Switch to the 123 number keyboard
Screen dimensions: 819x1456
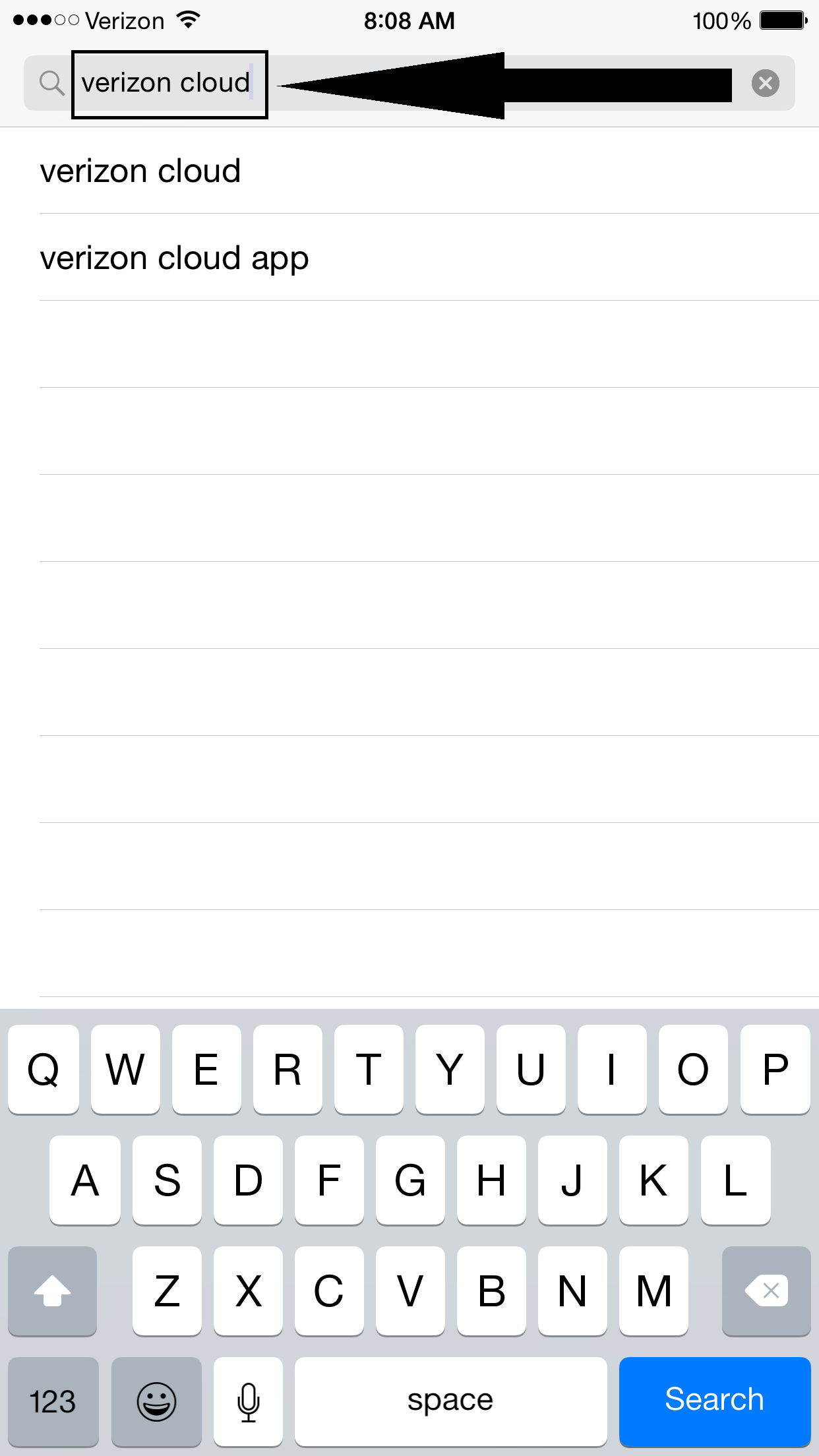tap(53, 1401)
